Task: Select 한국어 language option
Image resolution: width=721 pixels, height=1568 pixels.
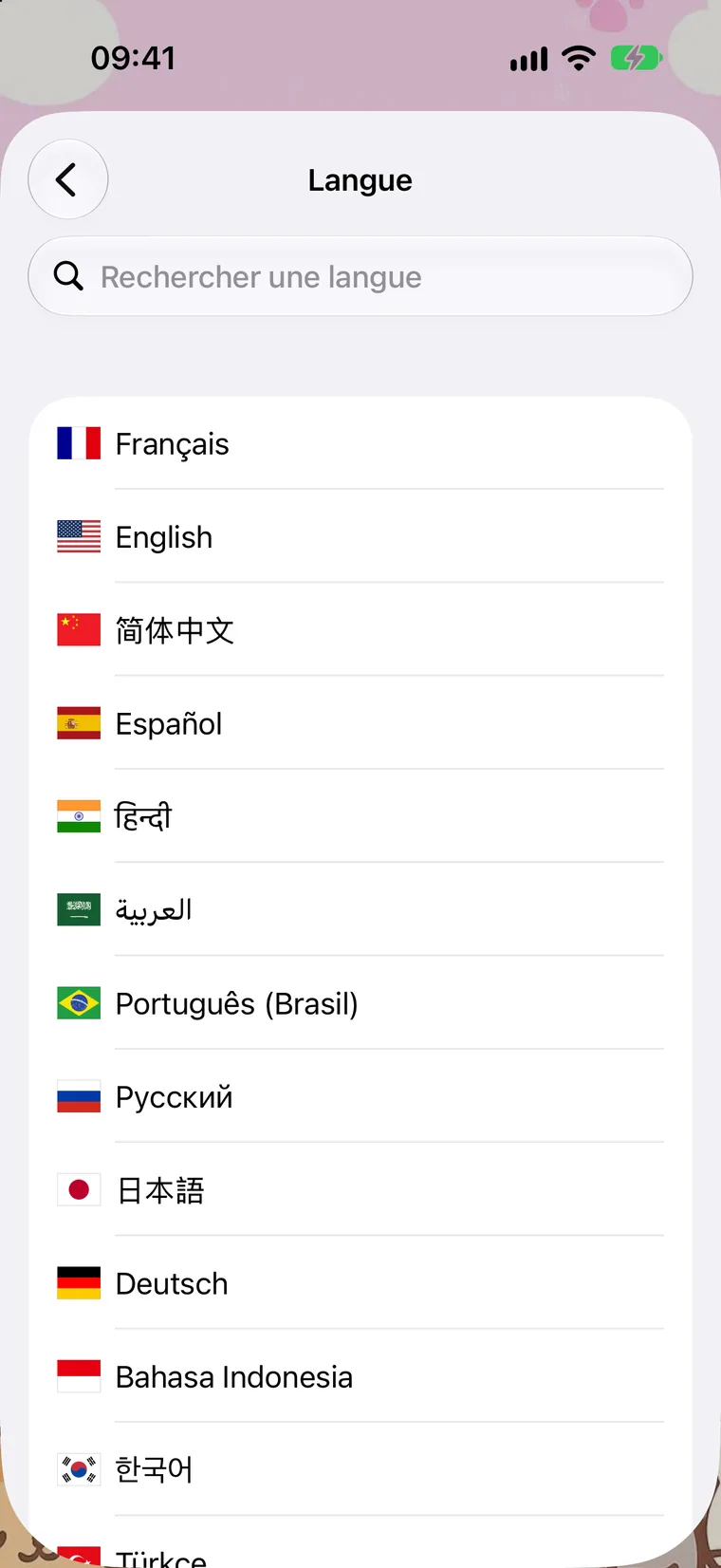Action: [x=360, y=1469]
